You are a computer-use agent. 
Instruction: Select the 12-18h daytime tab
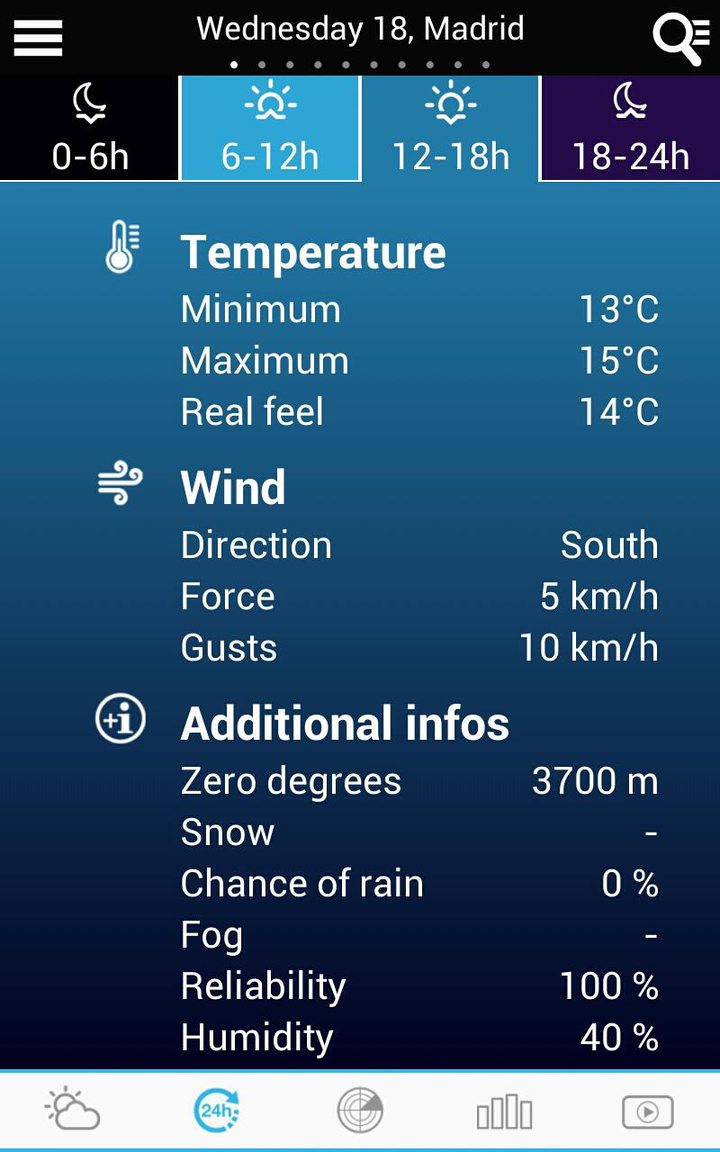pyautogui.click(x=450, y=128)
